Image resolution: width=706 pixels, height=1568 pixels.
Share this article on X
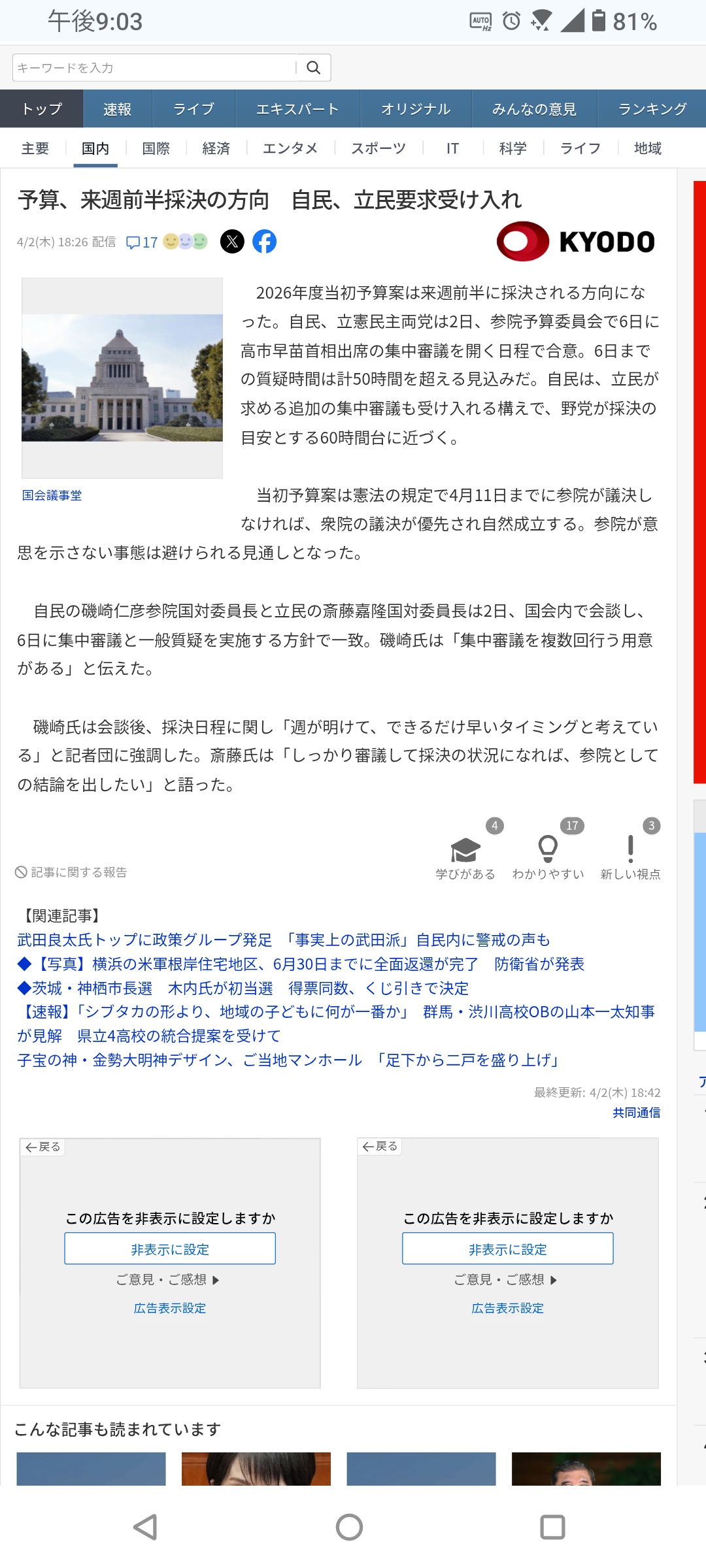click(232, 242)
